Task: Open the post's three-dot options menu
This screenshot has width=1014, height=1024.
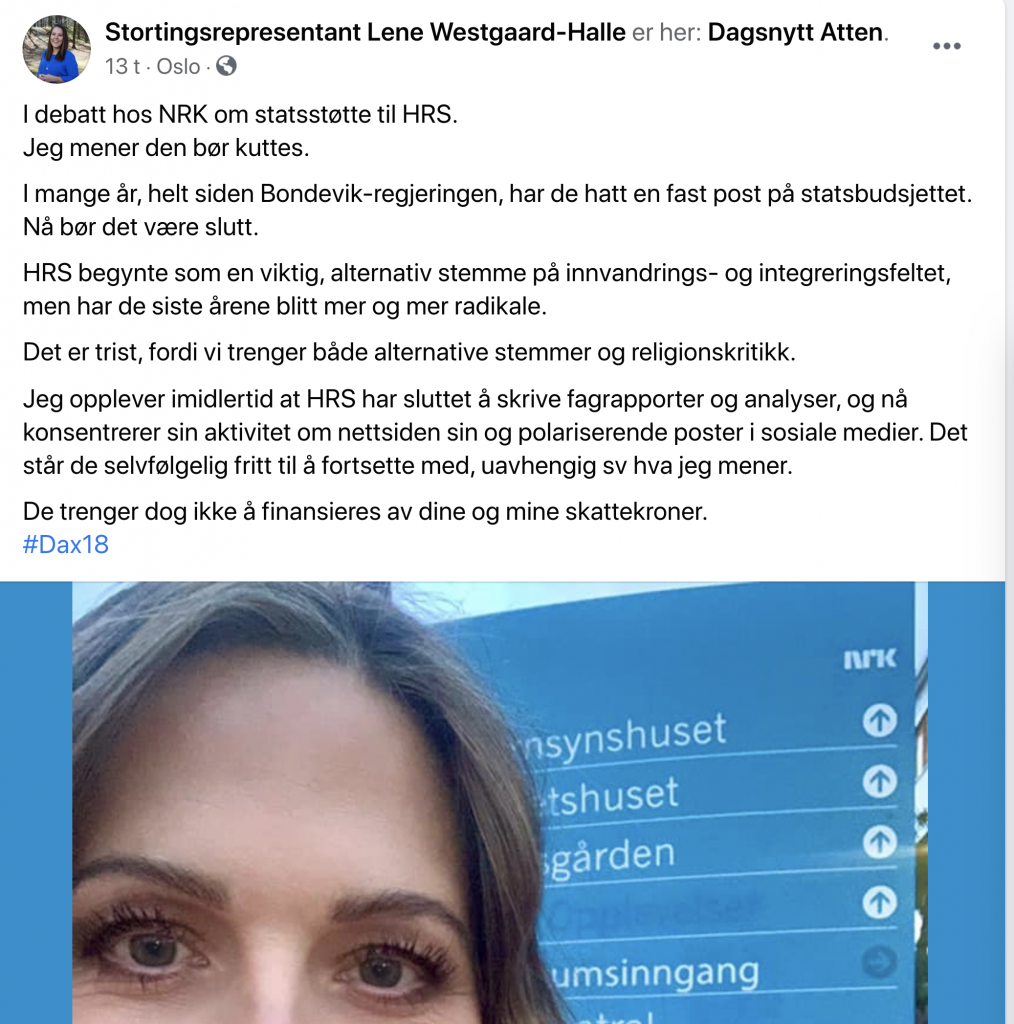Action: click(947, 47)
